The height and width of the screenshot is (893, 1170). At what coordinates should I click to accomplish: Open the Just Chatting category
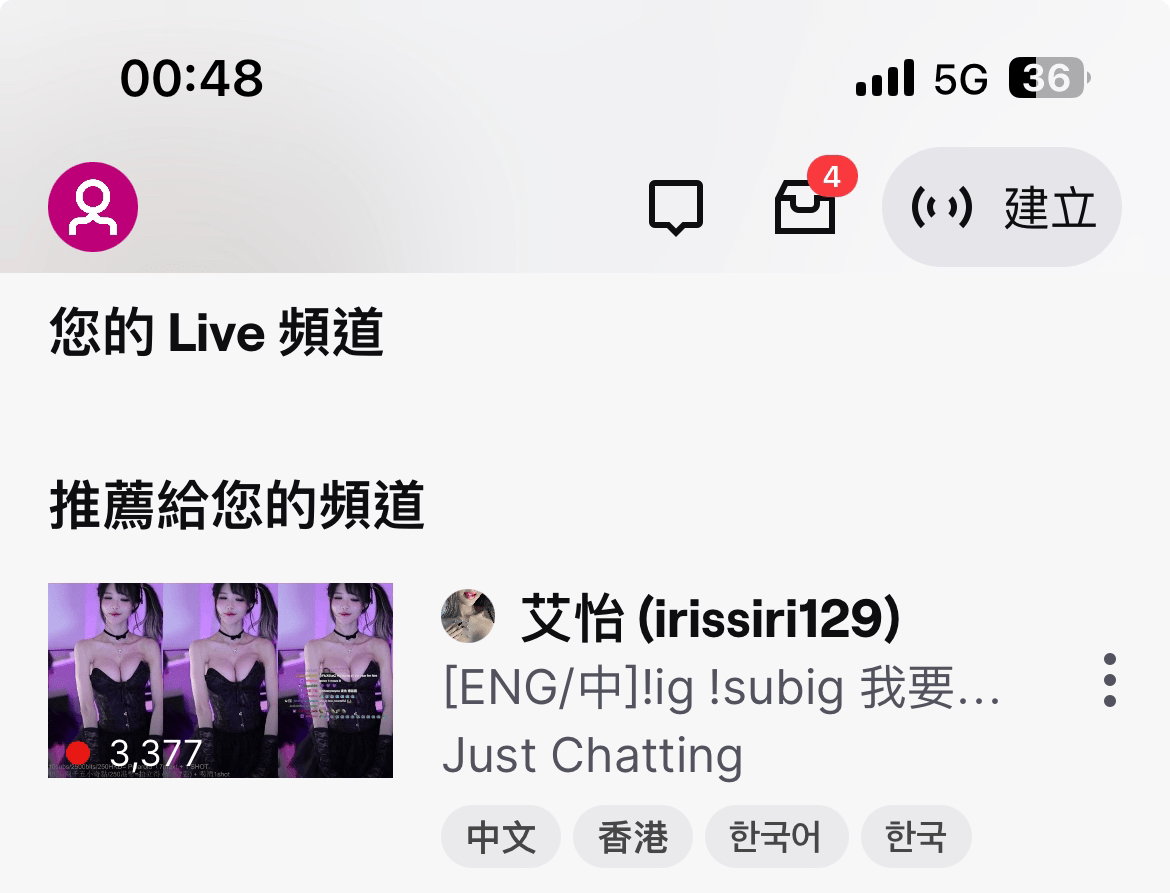[x=592, y=755]
